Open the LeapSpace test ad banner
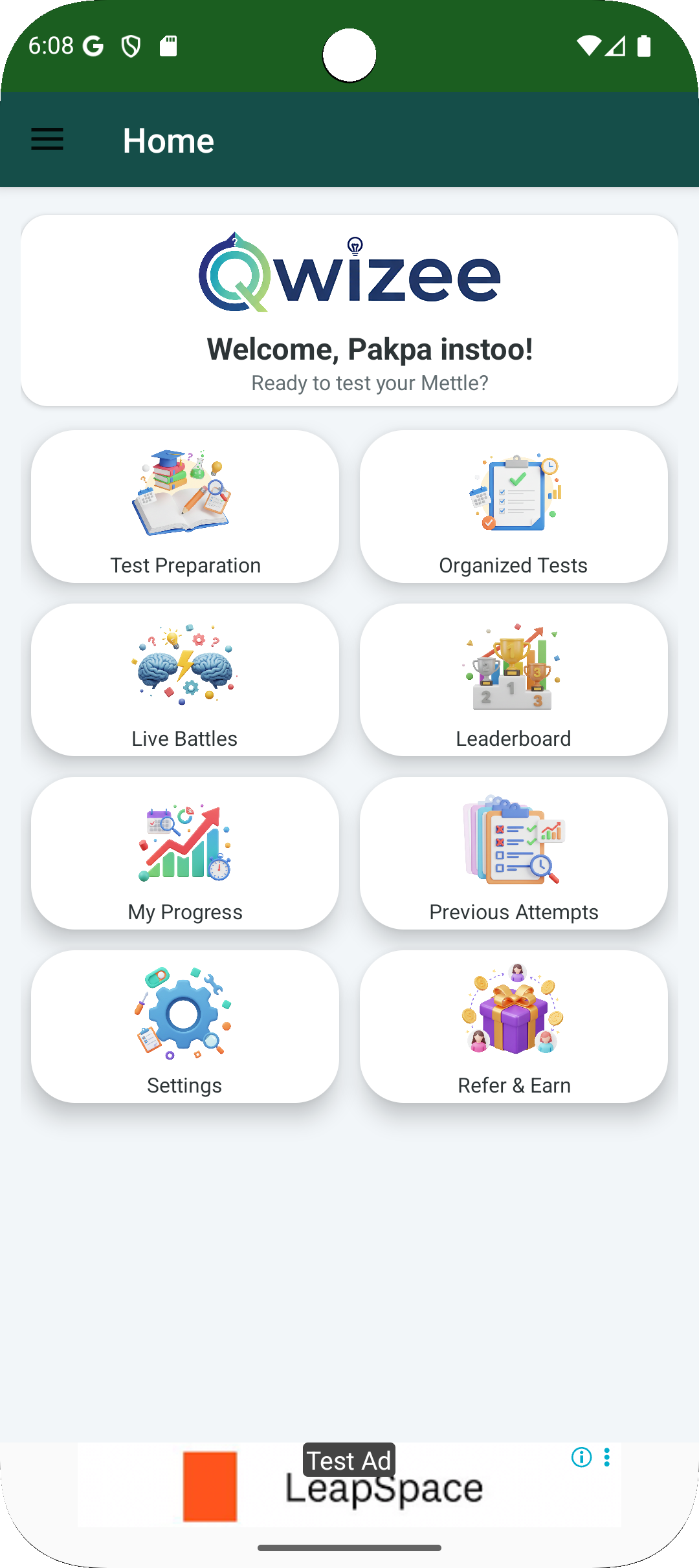 (x=349, y=1485)
